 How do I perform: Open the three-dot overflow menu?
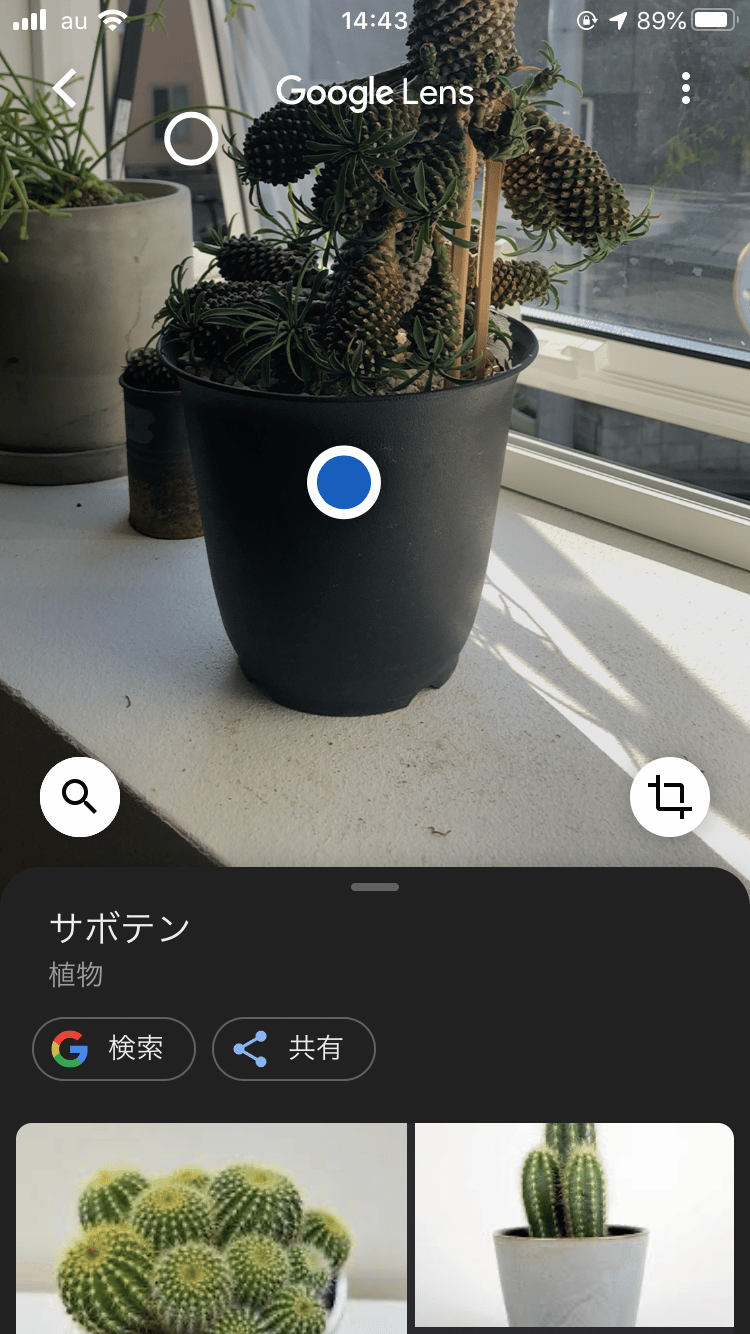pos(686,89)
